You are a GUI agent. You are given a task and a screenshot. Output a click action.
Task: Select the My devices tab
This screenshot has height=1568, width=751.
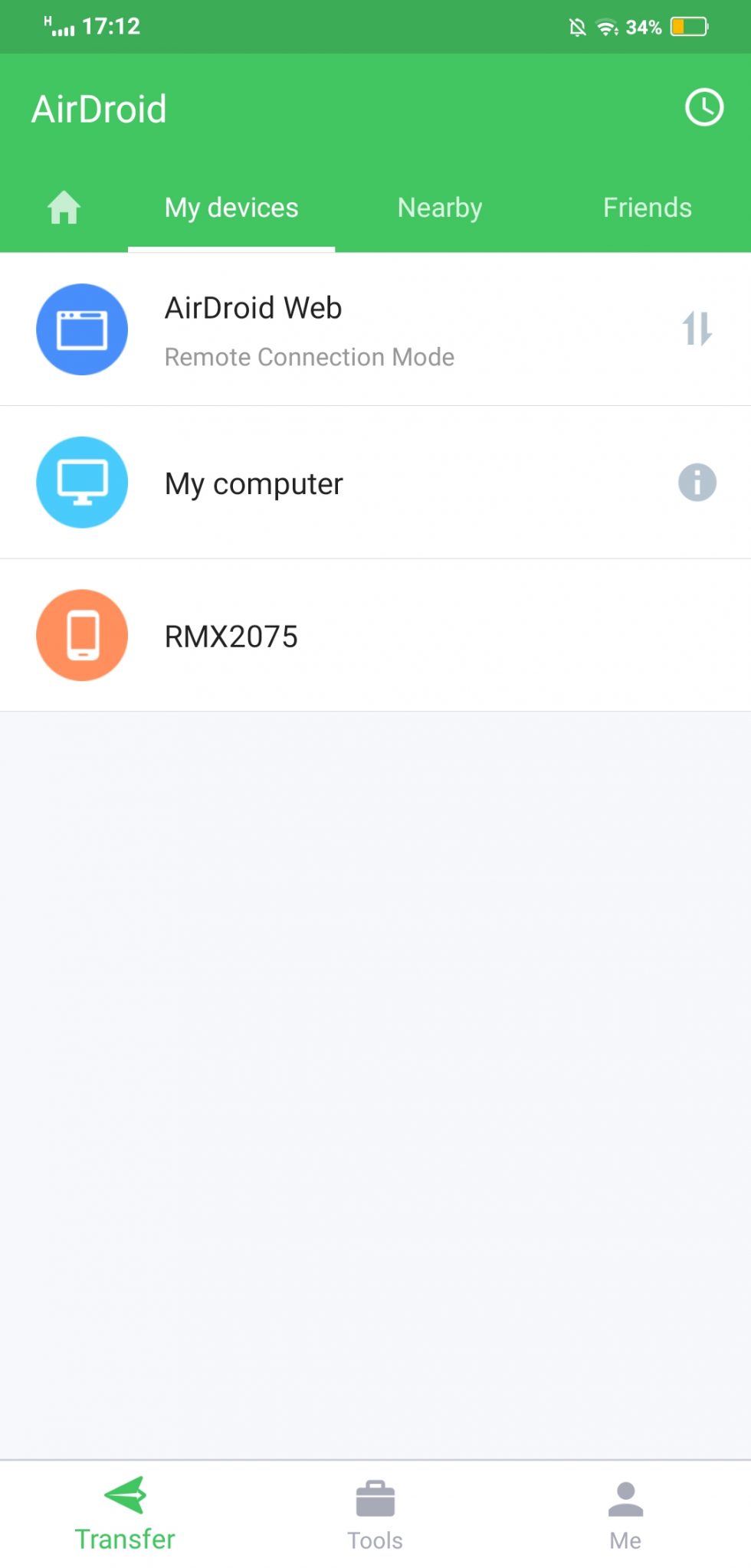pos(231,208)
